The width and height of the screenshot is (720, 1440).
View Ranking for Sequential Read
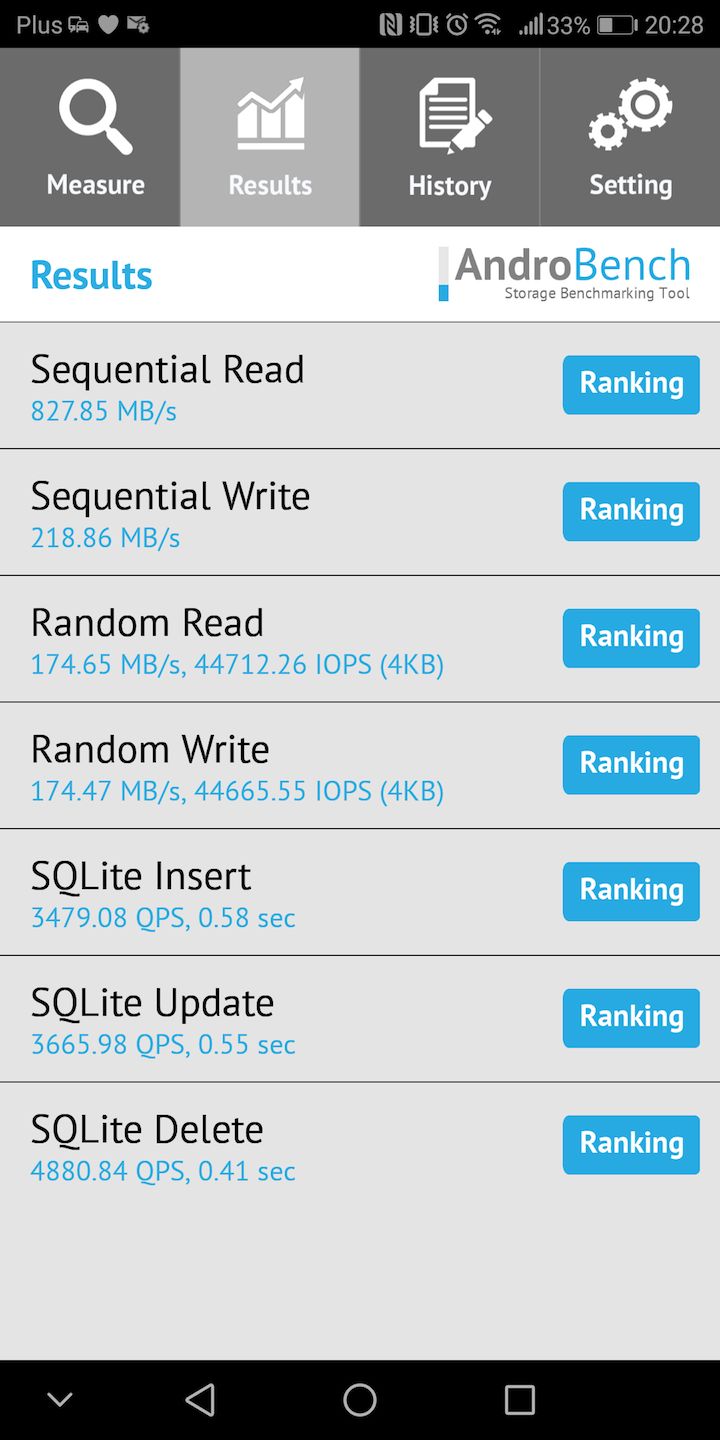pyautogui.click(x=631, y=384)
